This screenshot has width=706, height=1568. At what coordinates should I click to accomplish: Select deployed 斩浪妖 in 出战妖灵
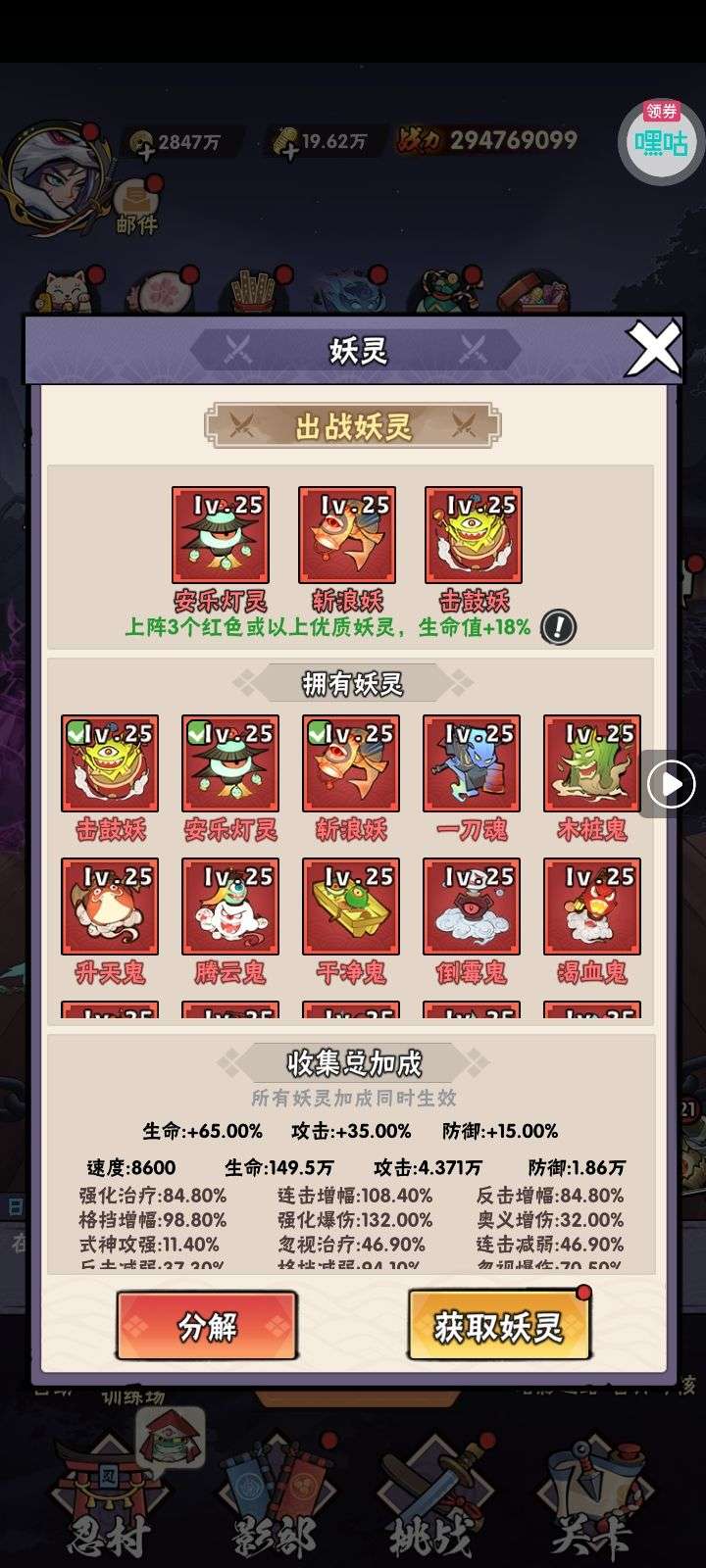347,535
